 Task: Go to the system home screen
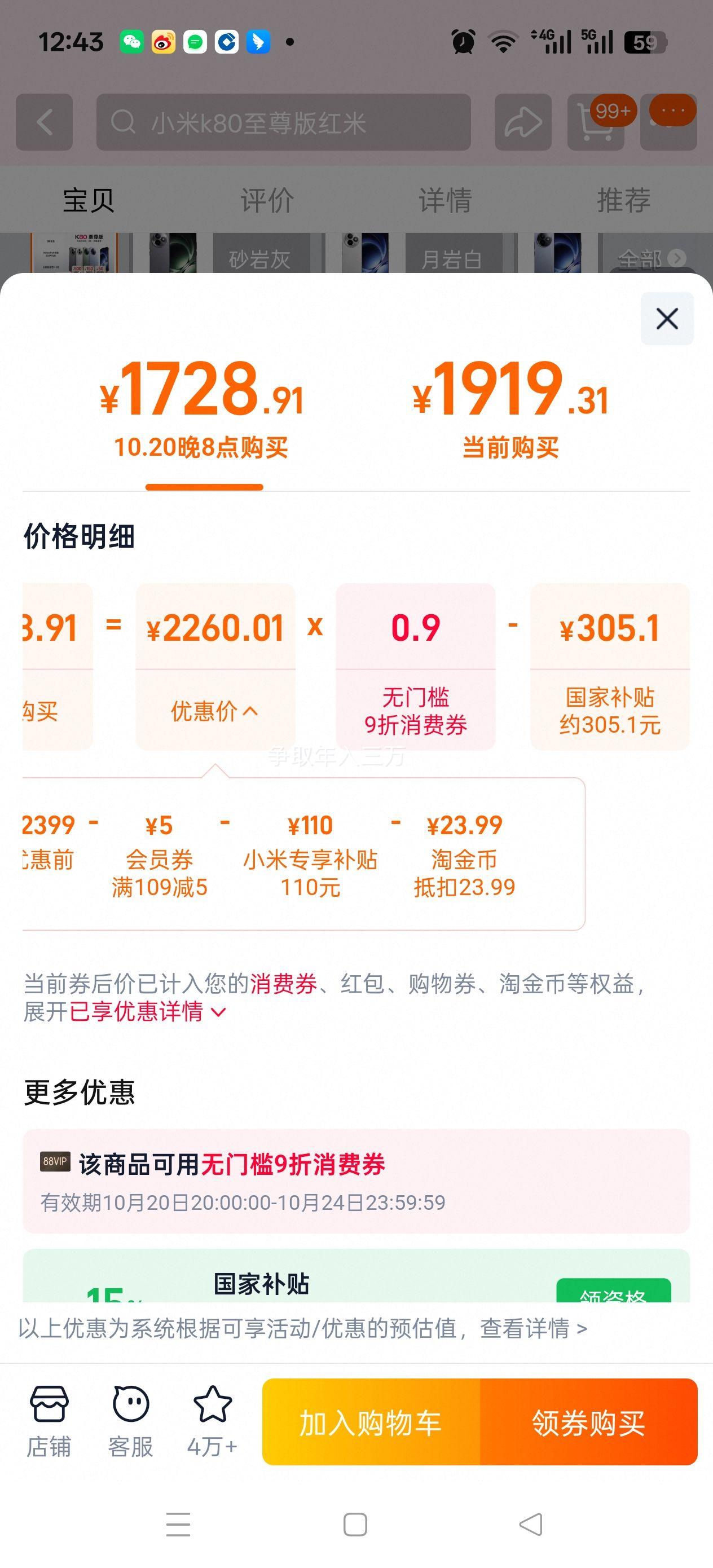355,1525
